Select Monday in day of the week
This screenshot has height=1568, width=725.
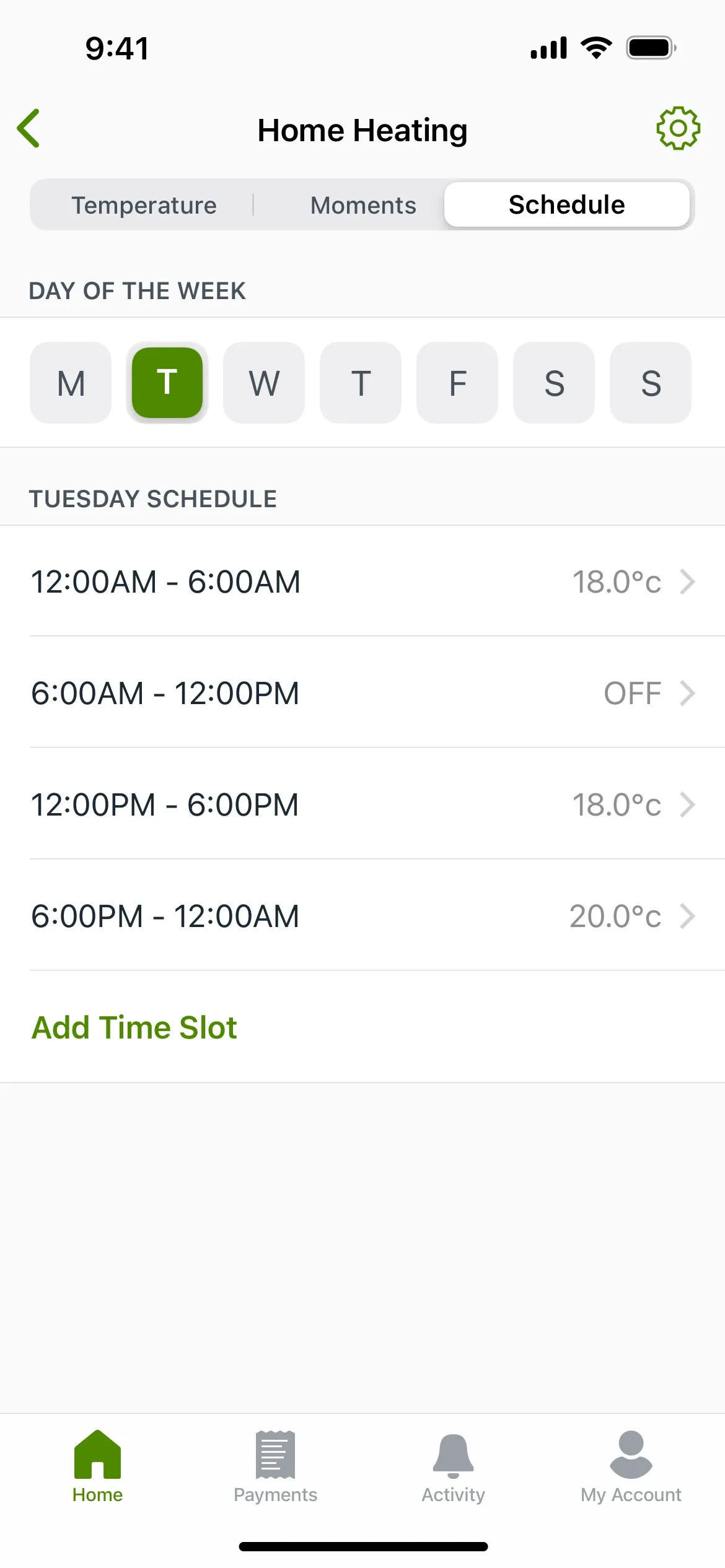point(71,383)
